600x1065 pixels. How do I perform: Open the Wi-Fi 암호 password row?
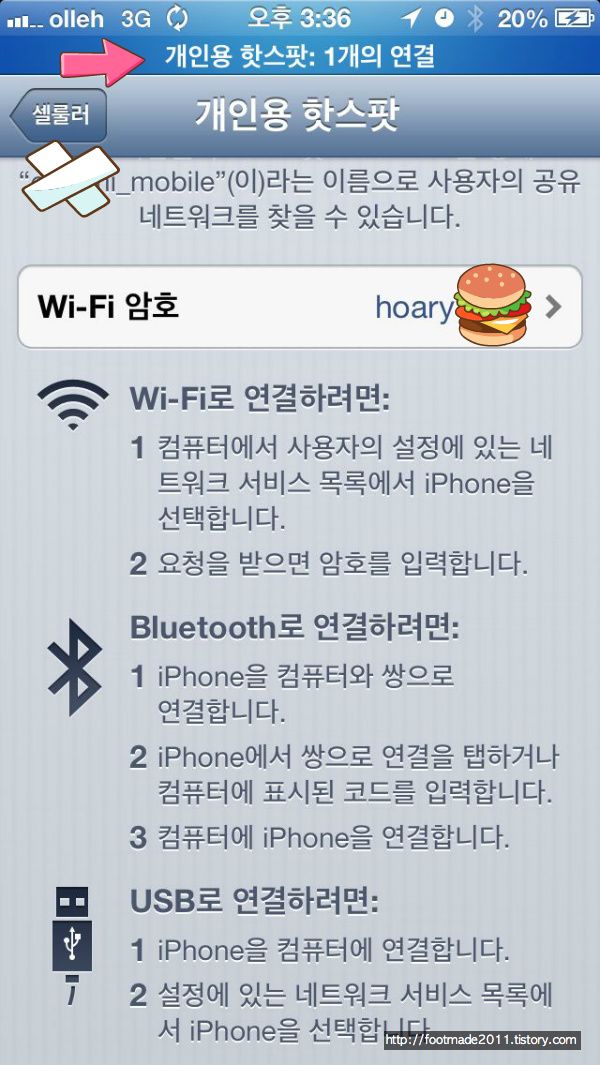(300, 307)
